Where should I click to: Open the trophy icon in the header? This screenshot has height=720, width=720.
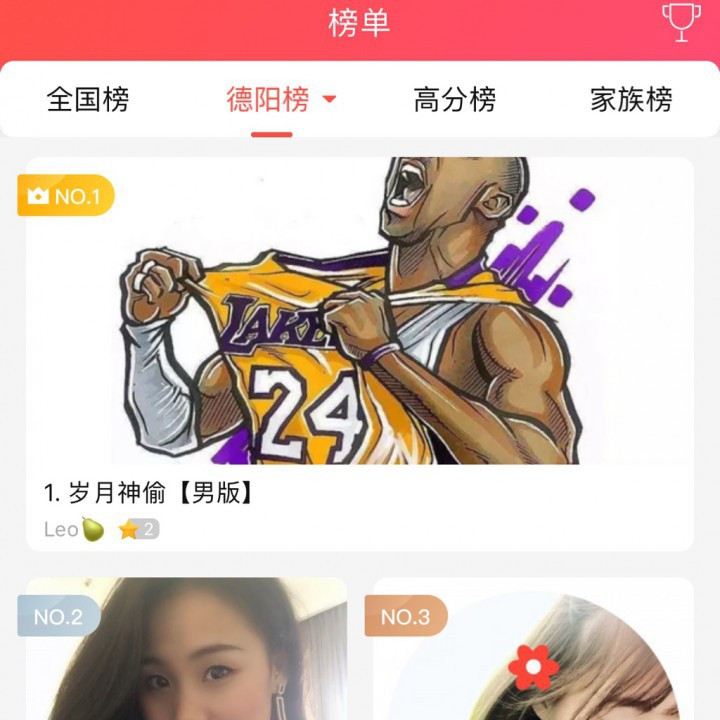680,22
